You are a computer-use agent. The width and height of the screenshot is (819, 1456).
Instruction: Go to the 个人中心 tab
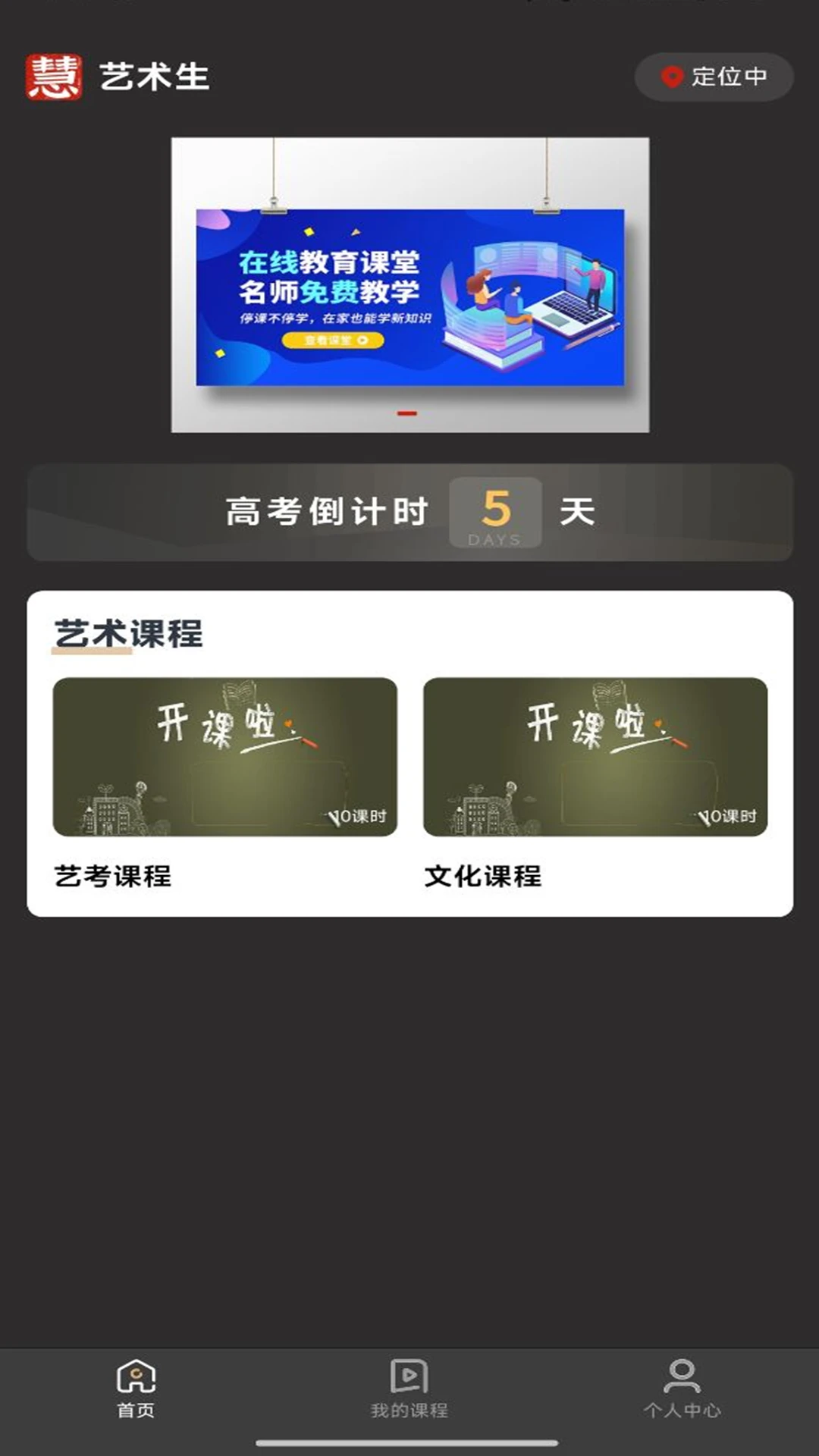coord(682,1389)
